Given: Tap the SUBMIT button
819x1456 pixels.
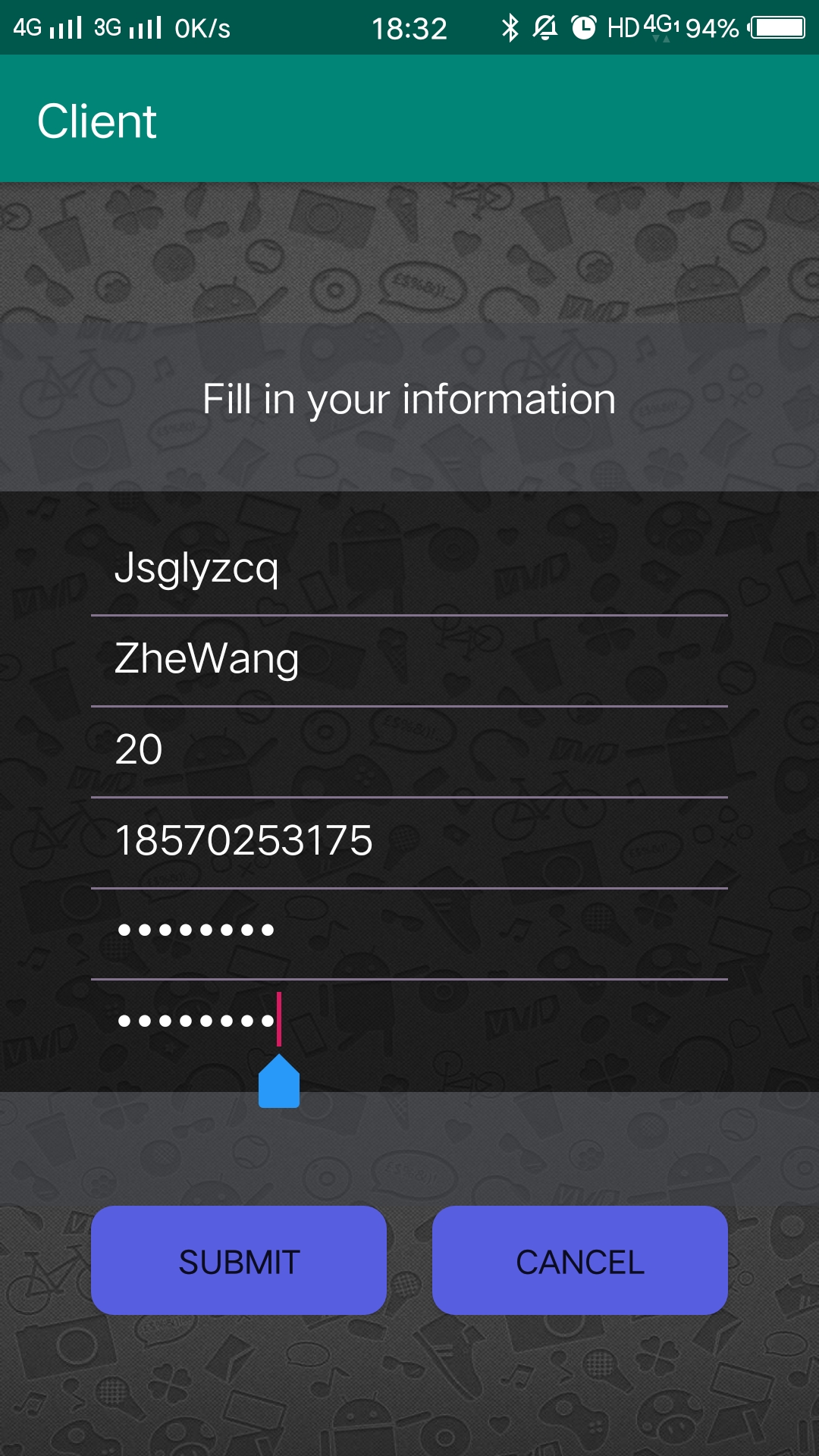Looking at the screenshot, I should tap(239, 1260).
